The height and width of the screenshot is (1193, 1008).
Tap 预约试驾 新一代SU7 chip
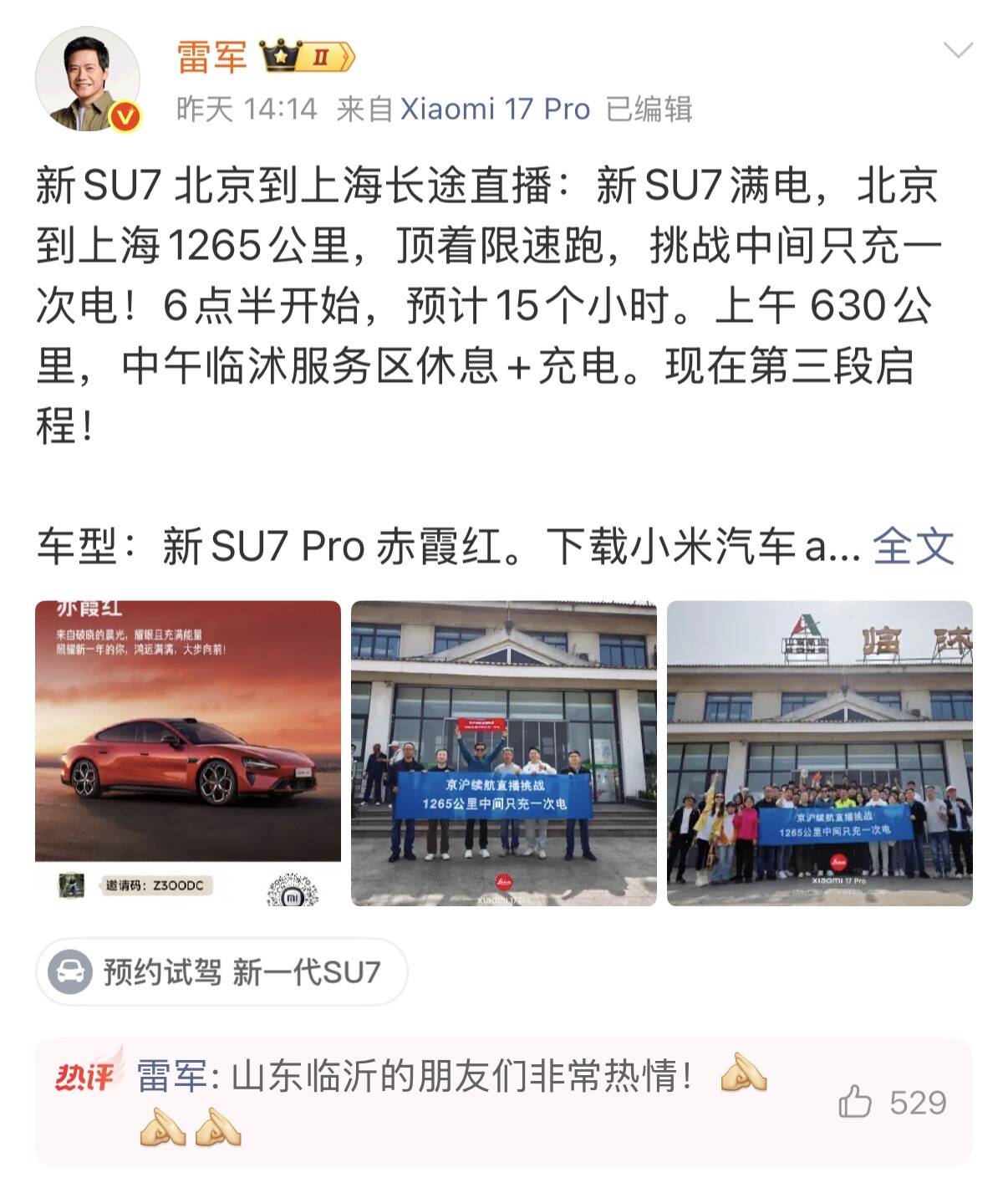[221, 971]
